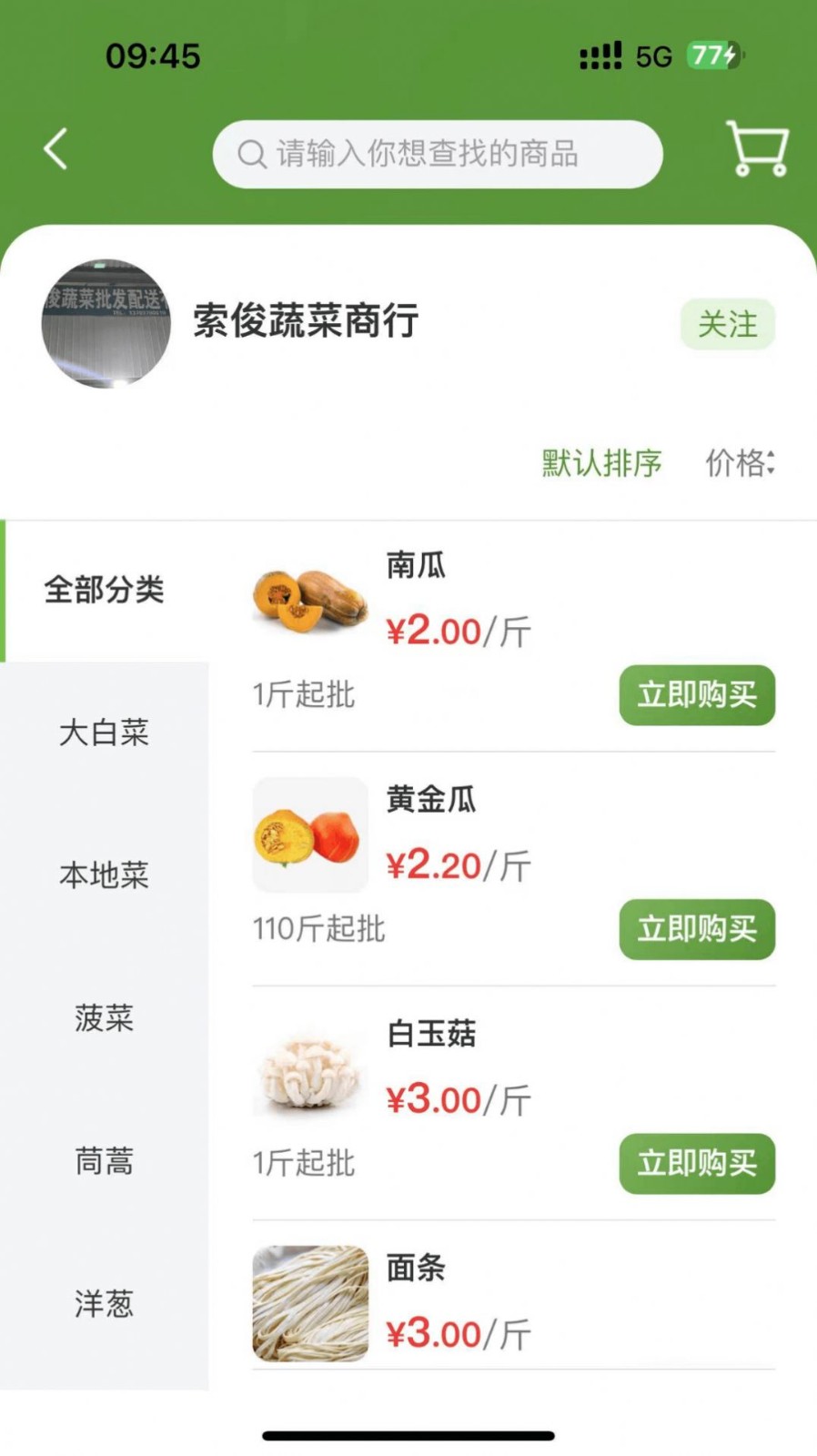
Task: Open the 白玉菇 product image
Action: (310, 1069)
